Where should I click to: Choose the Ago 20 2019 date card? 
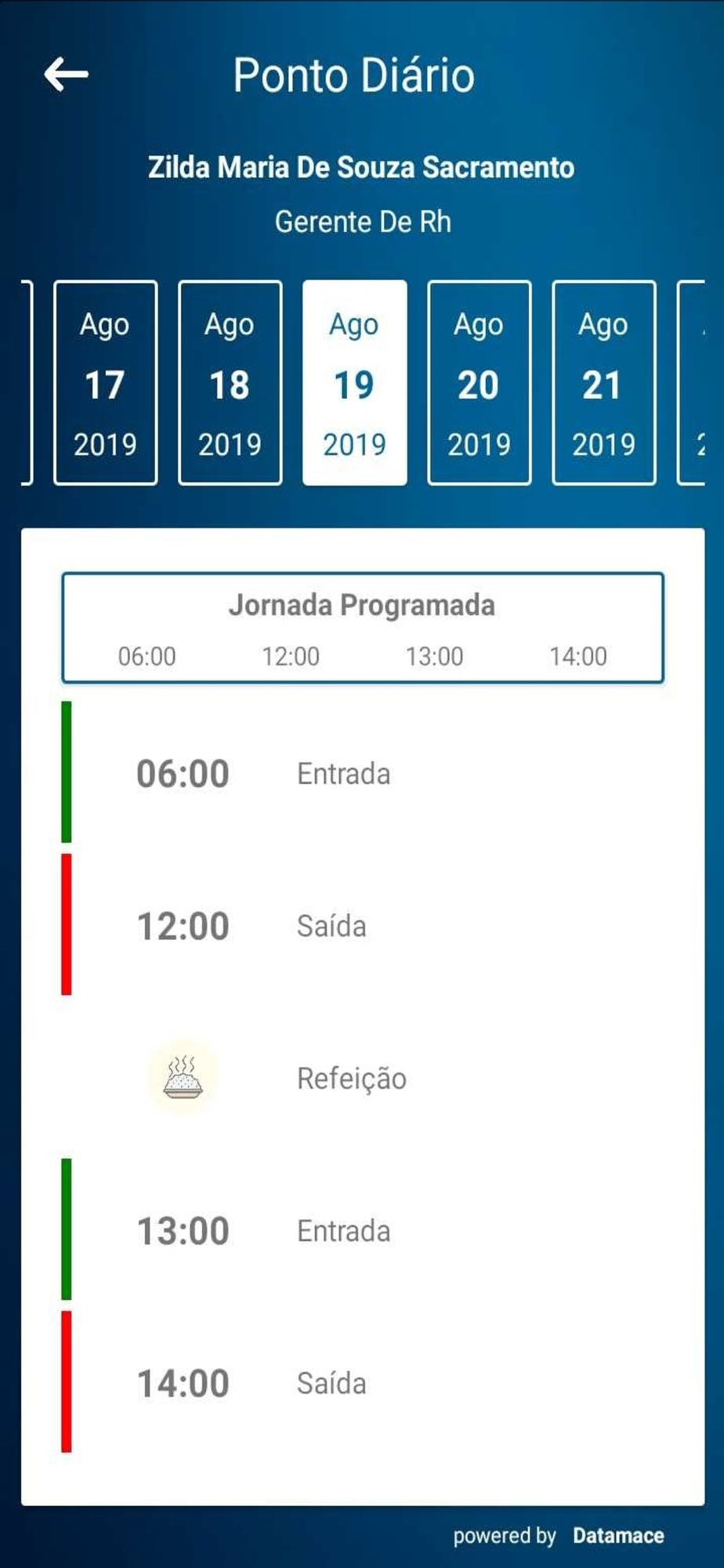click(479, 383)
